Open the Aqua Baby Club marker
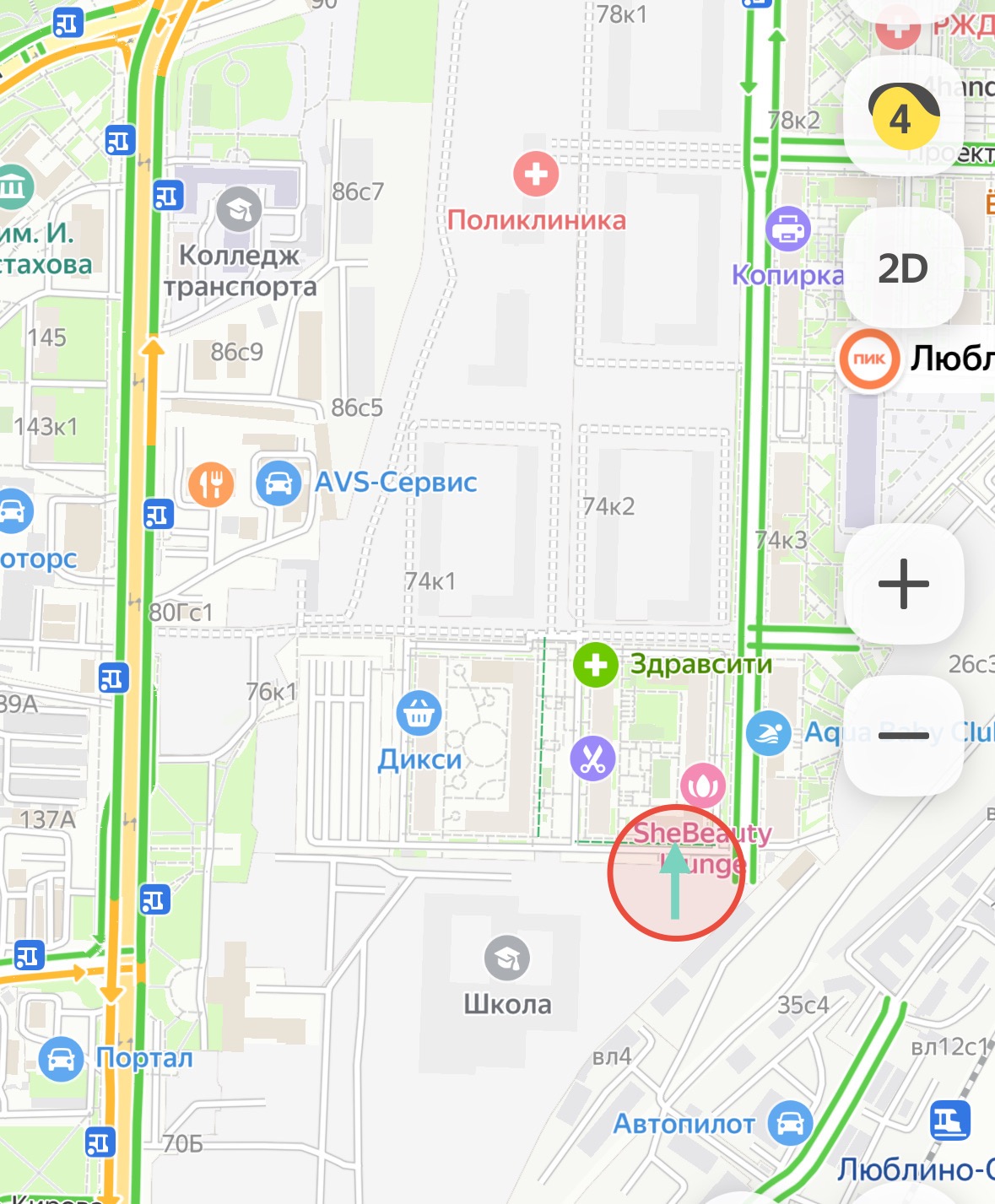995x1204 pixels. point(768,732)
